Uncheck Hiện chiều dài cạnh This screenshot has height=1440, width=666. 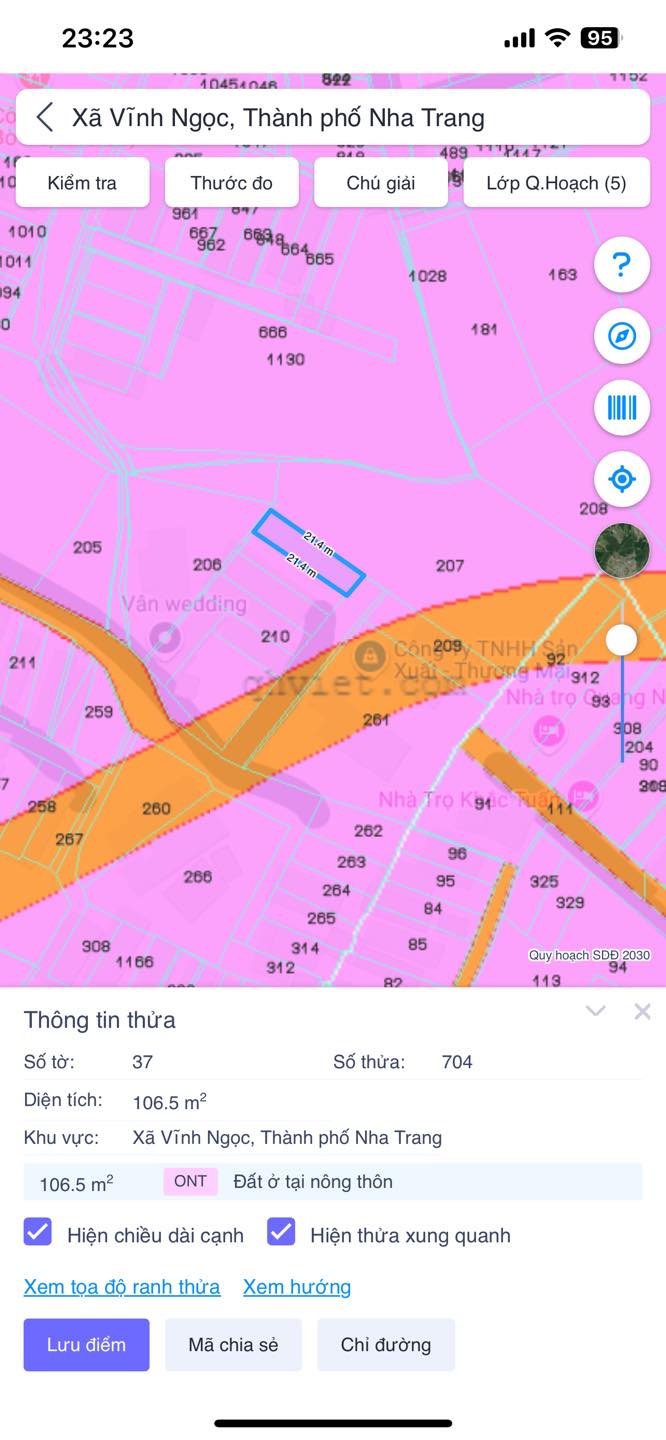coord(38,1232)
